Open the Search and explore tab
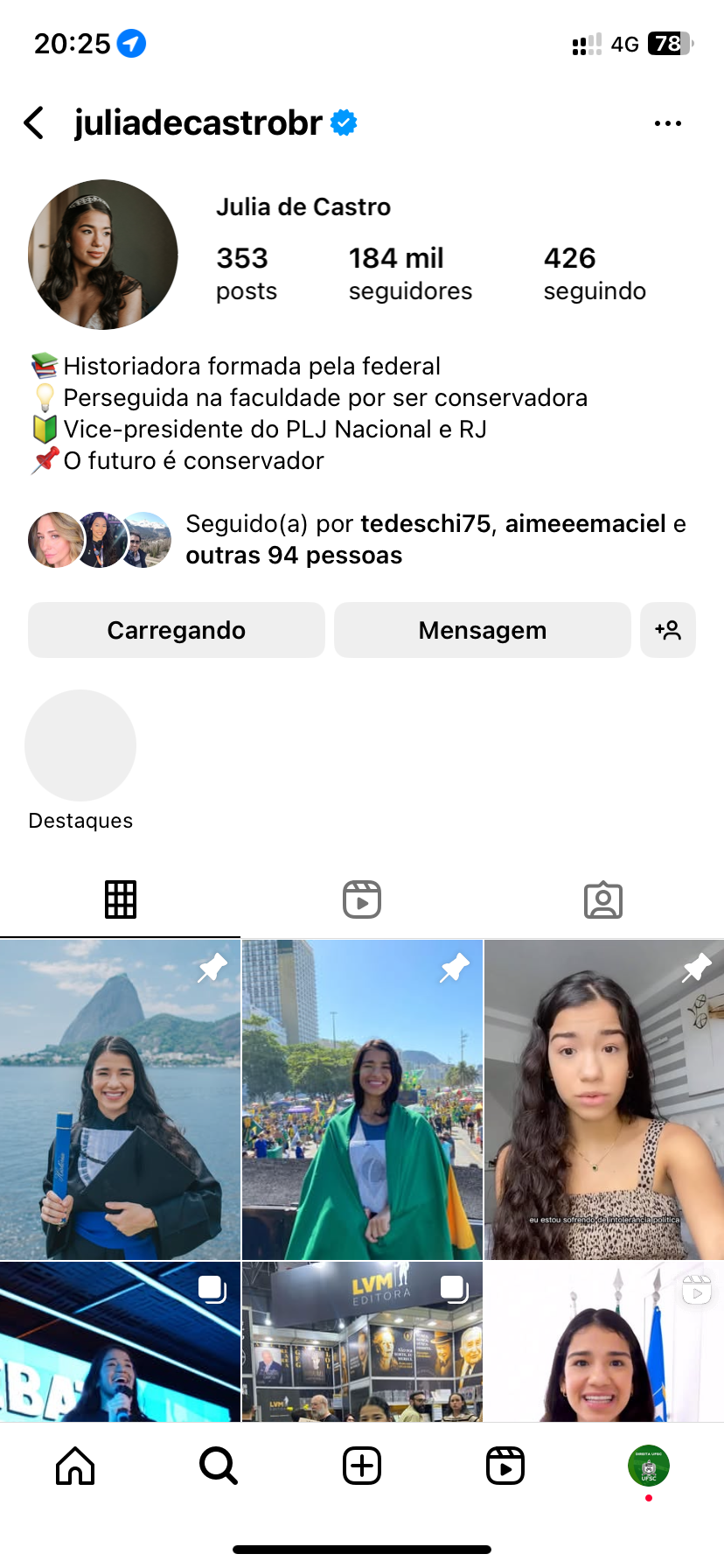Image resolution: width=724 pixels, height=1568 pixels. click(x=219, y=1466)
